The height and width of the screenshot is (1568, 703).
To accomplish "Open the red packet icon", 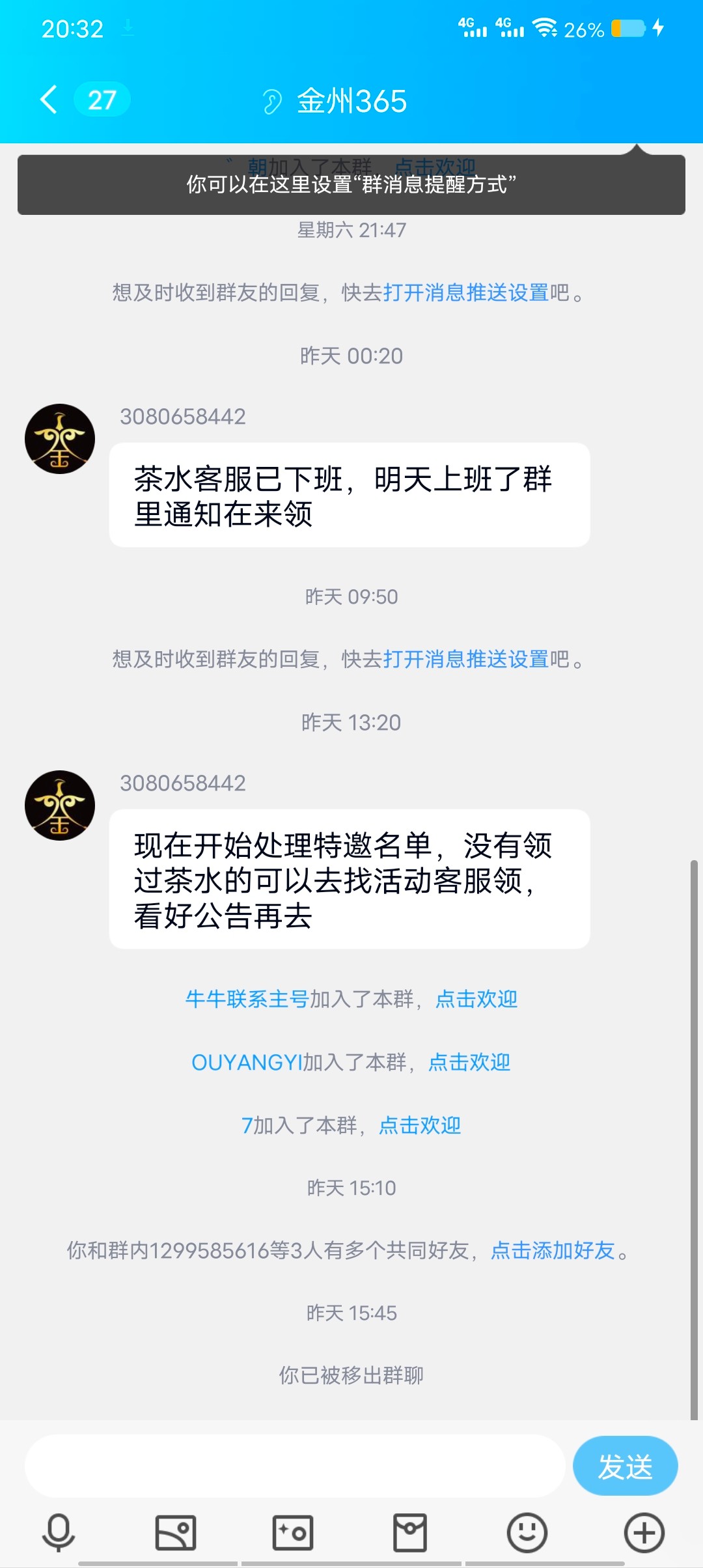I will (x=410, y=1532).
